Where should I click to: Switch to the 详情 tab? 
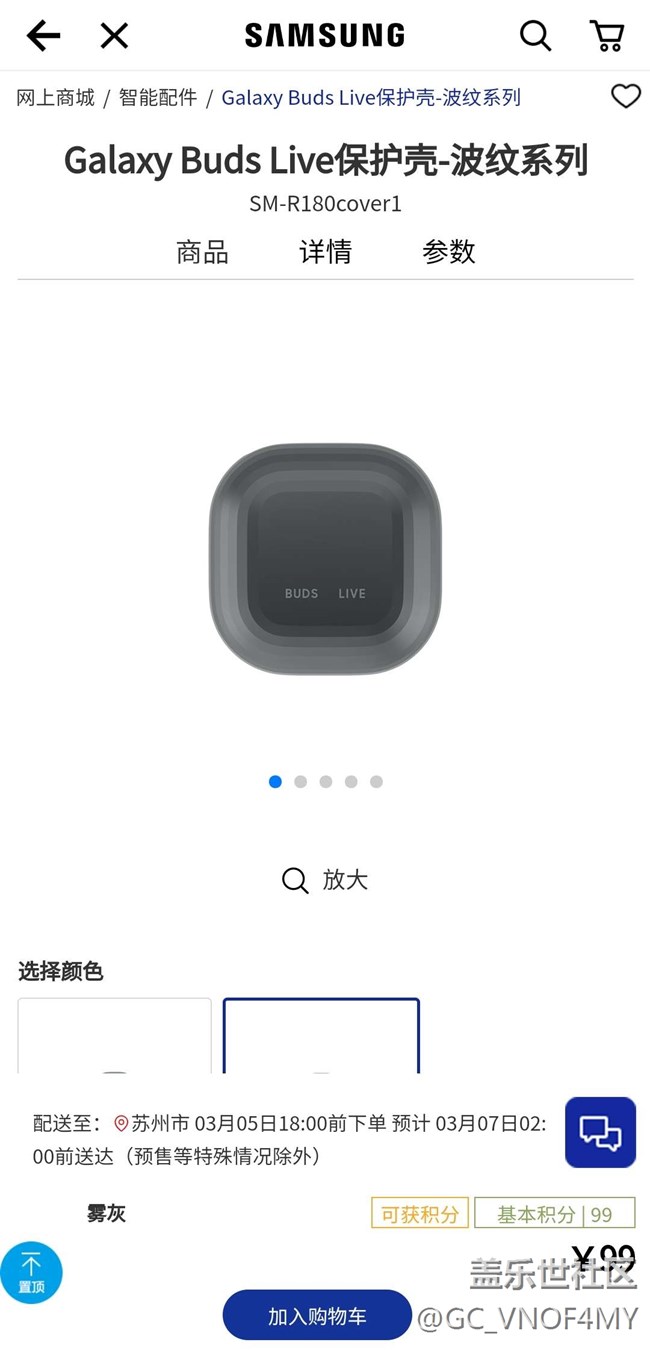[325, 252]
